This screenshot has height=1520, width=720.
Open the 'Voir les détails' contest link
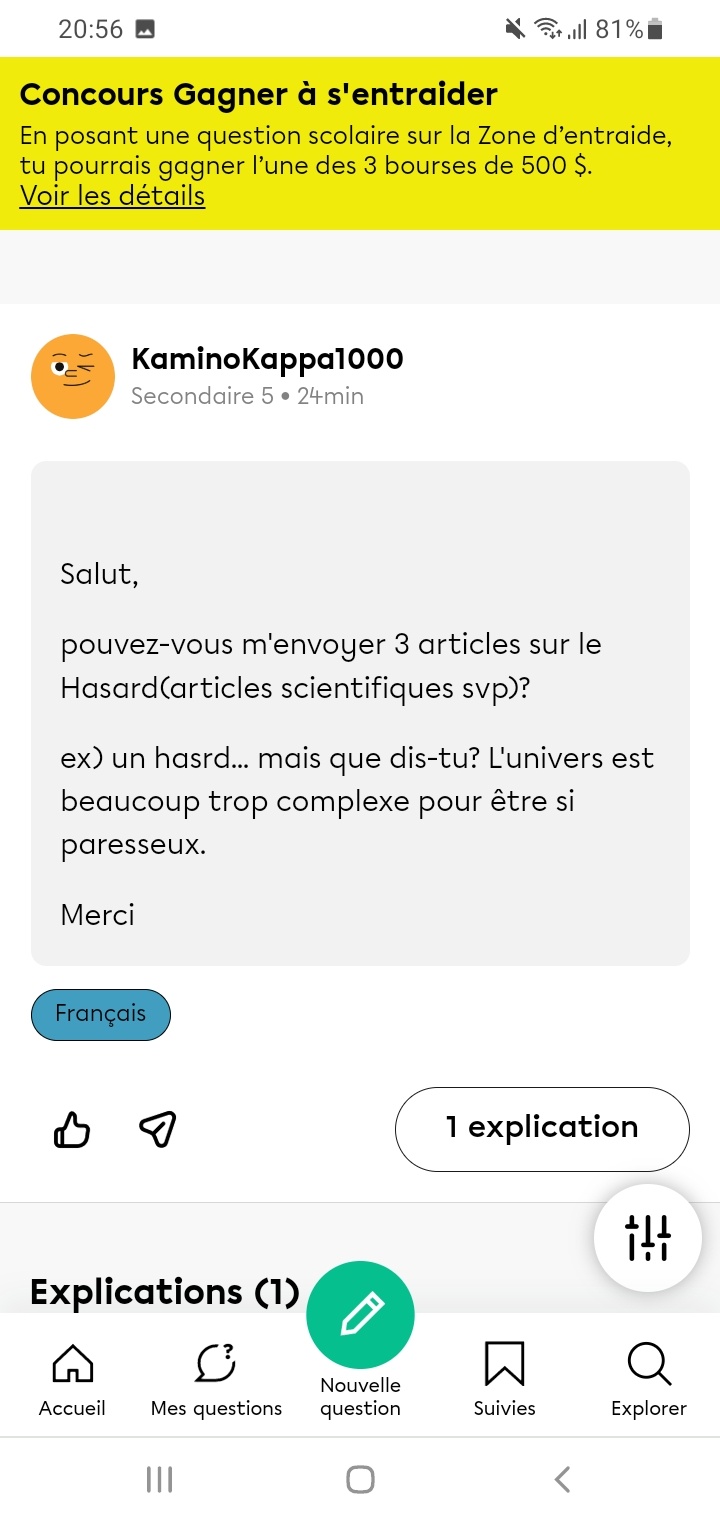112,195
